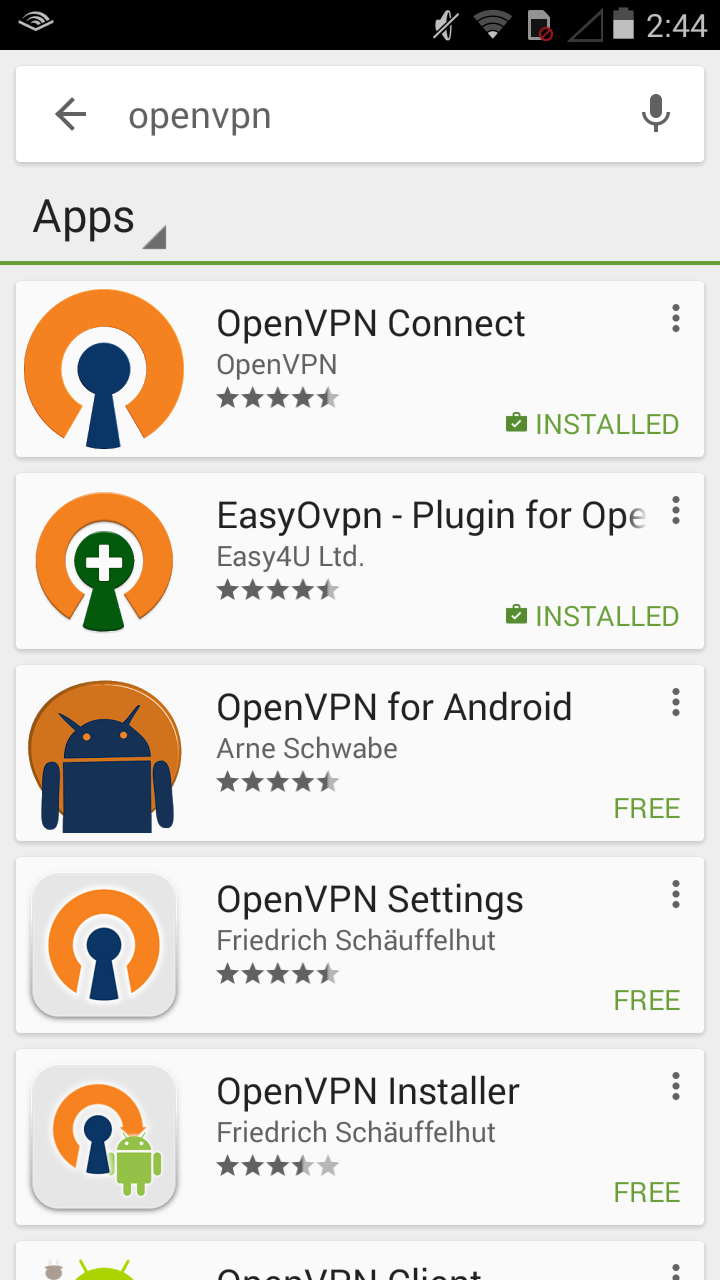Open the OpenVPN Settings app card
Viewport: 720px width, 1280px height.
click(x=400, y=946)
